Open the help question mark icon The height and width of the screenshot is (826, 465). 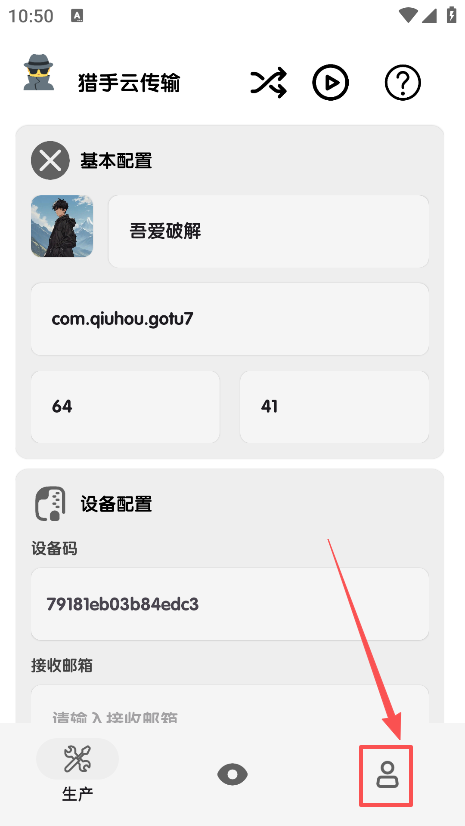tap(403, 83)
